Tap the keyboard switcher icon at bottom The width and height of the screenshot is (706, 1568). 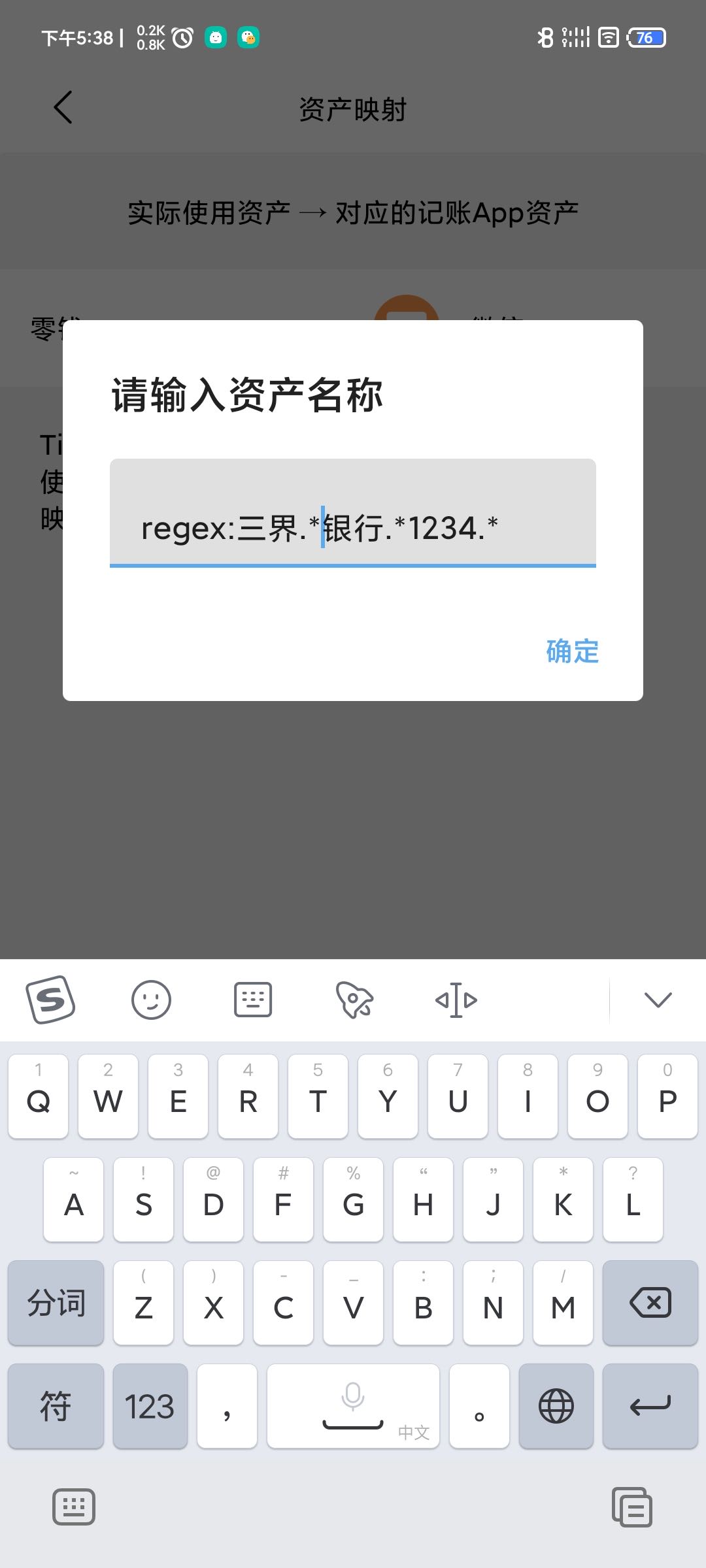click(x=74, y=1507)
